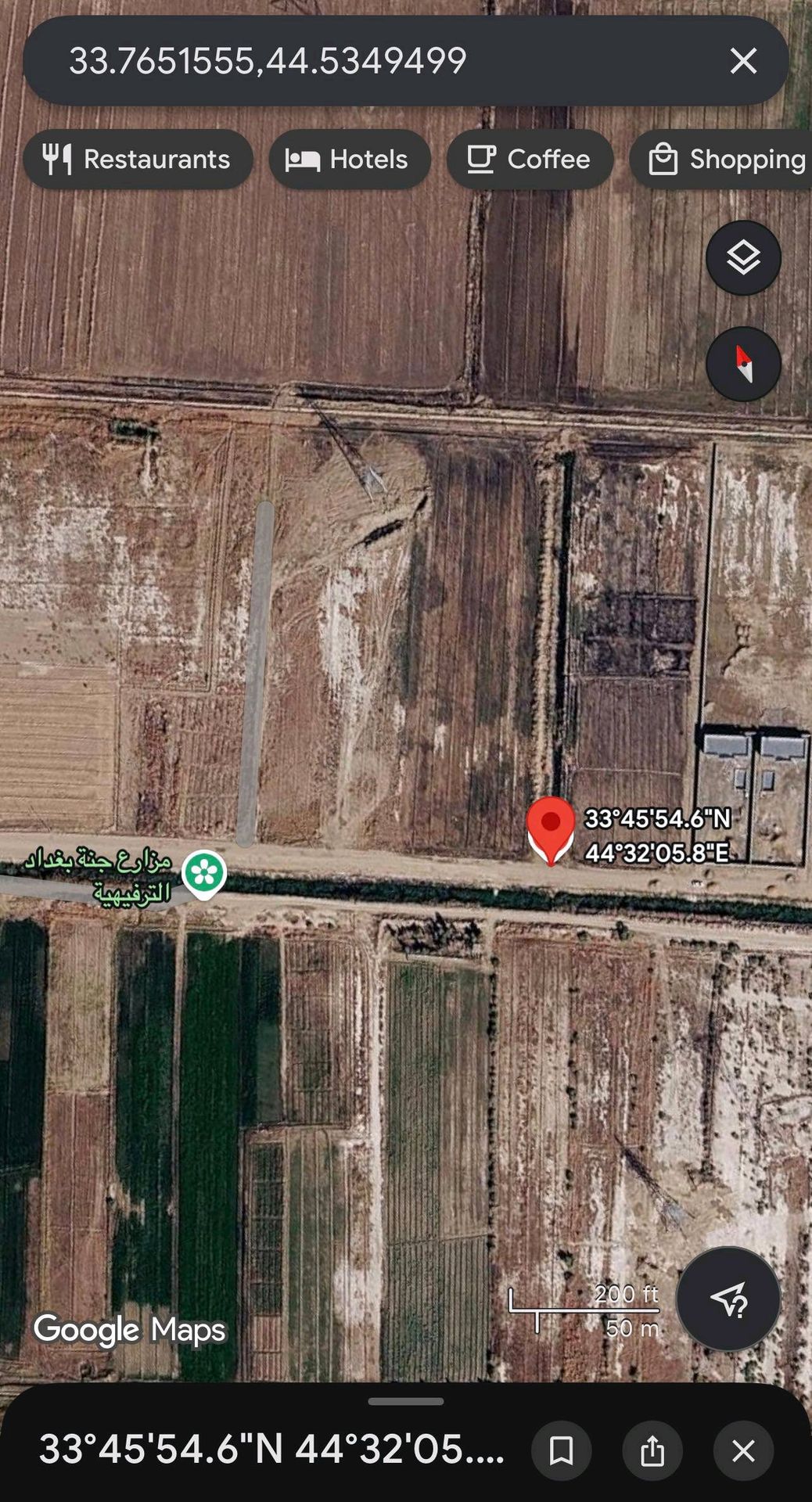Tap the my location button
This screenshot has height=1502, width=812.
click(728, 1299)
